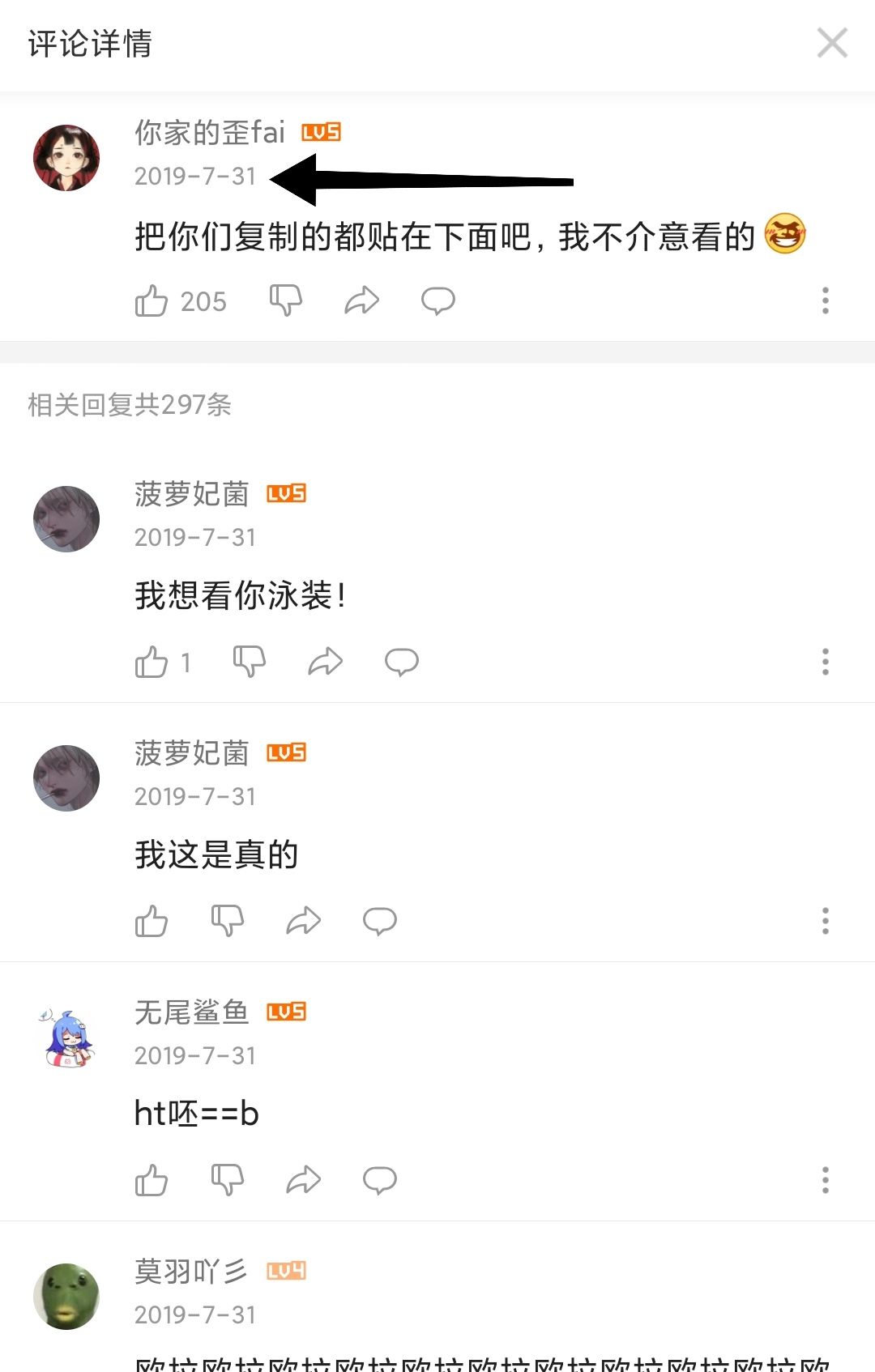
Task: Like 你家的歪fai's comment
Action: click(x=152, y=301)
